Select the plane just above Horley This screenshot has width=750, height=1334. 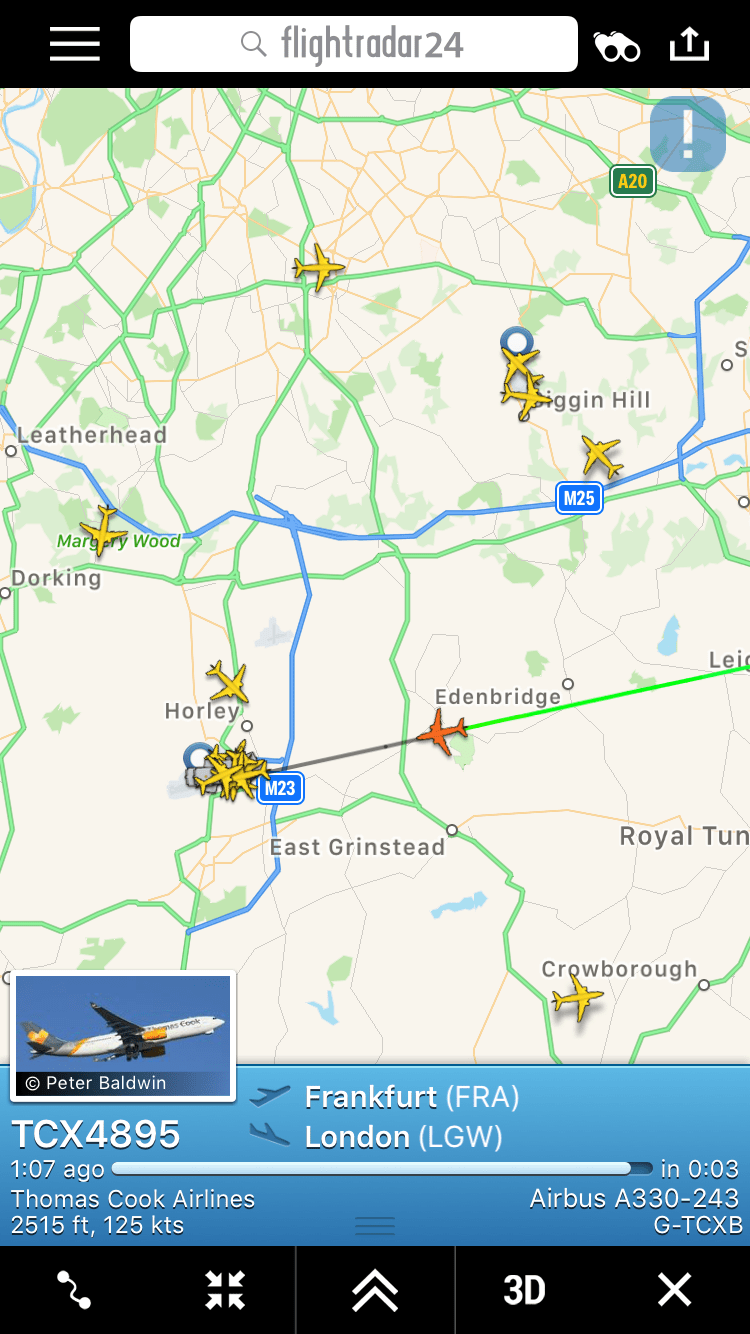click(x=228, y=682)
